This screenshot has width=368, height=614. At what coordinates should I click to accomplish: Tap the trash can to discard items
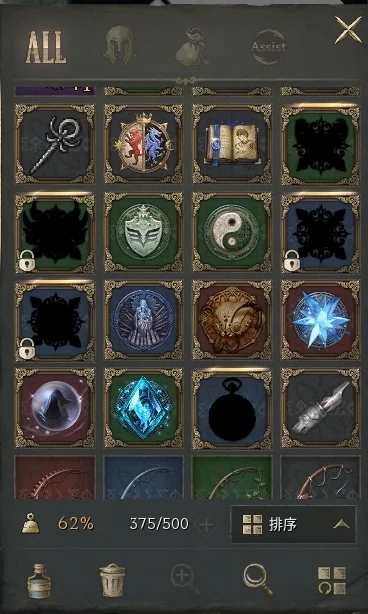(x=112, y=581)
